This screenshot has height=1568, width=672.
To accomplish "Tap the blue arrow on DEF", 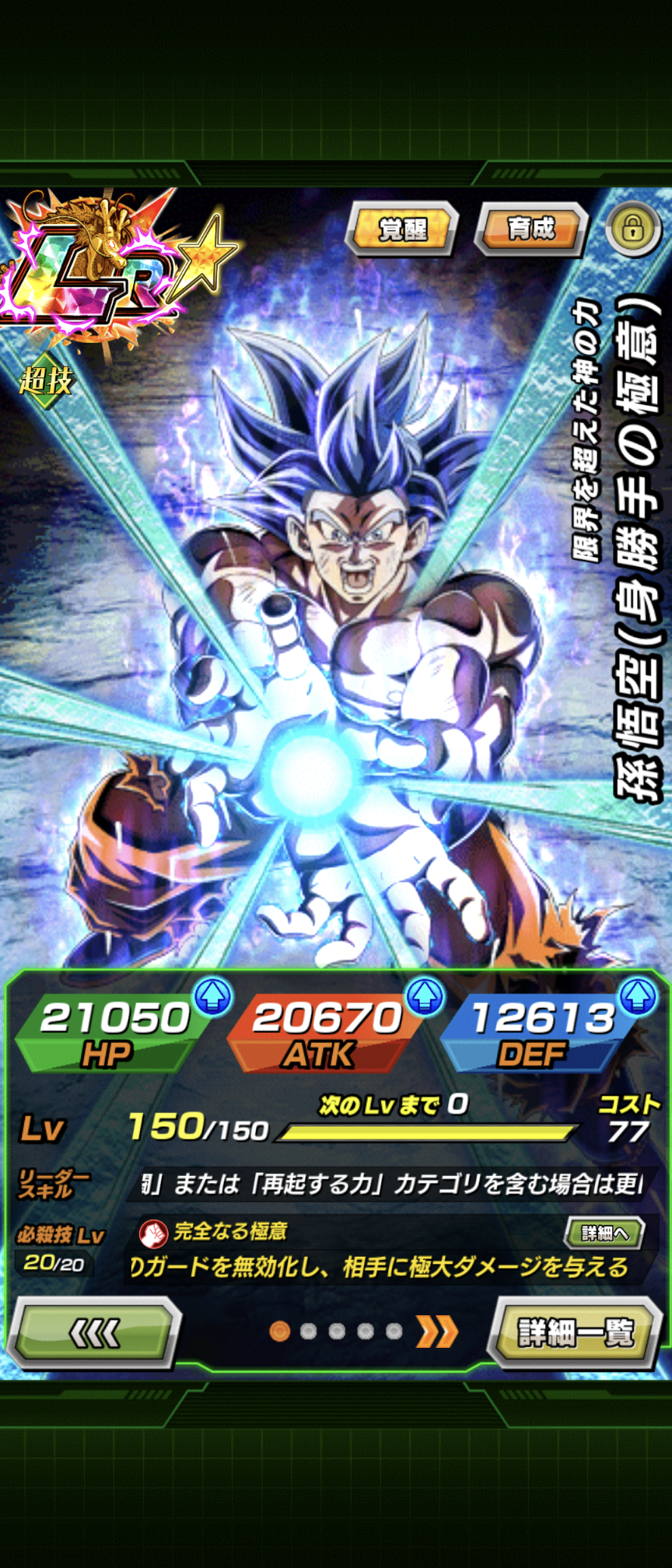I will 637,995.
